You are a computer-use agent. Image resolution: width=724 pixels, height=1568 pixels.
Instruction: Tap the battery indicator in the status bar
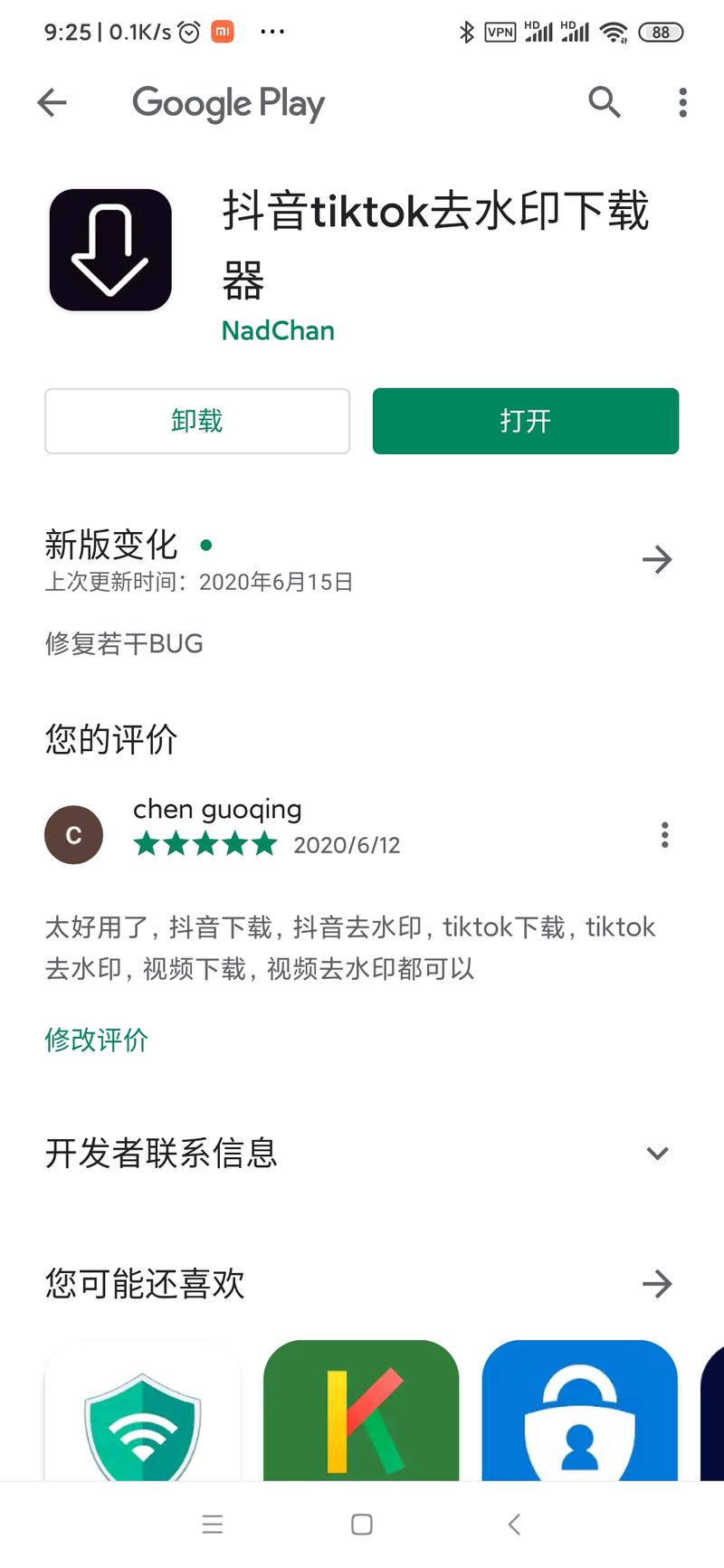click(661, 32)
